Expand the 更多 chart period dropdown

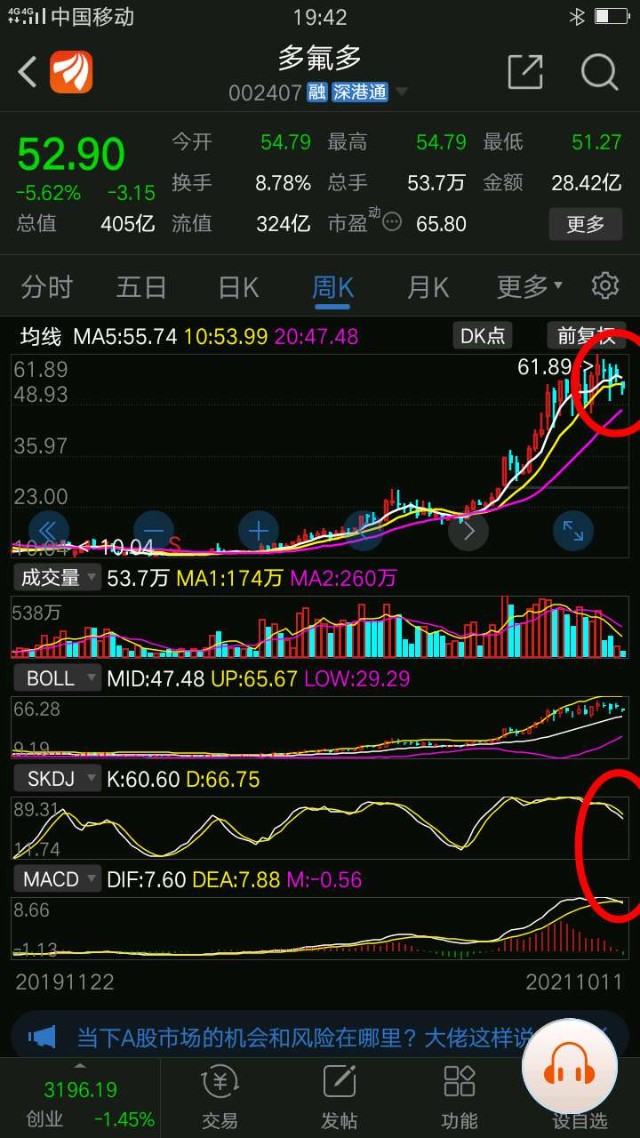coord(530,287)
